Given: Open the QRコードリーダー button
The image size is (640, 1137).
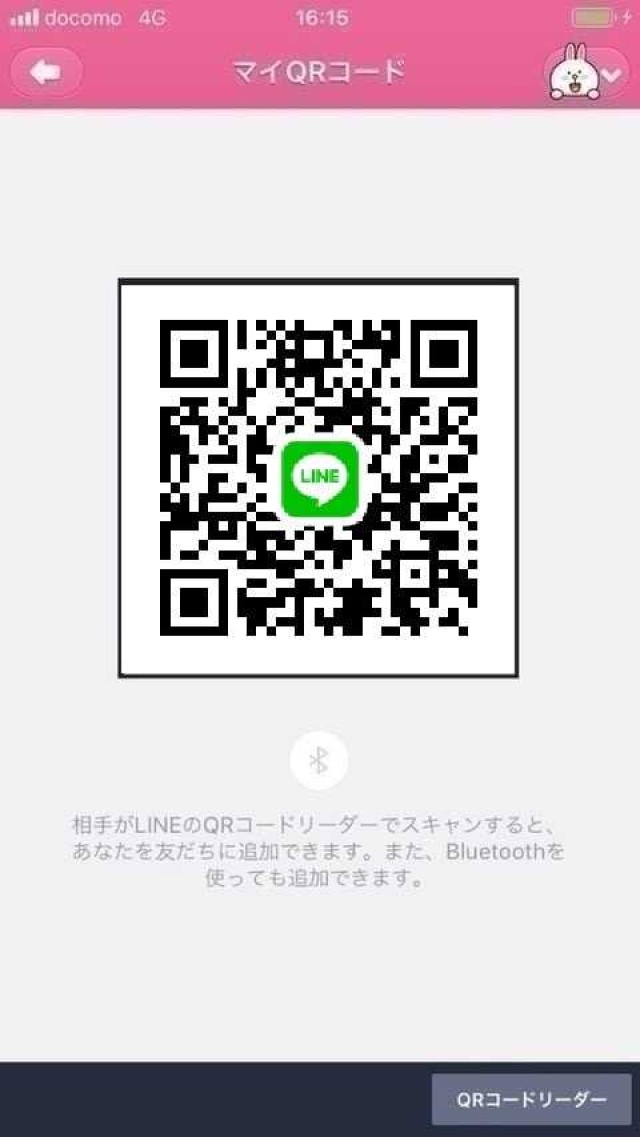Looking at the screenshot, I should pyautogui.click(x=531, y=1099).
